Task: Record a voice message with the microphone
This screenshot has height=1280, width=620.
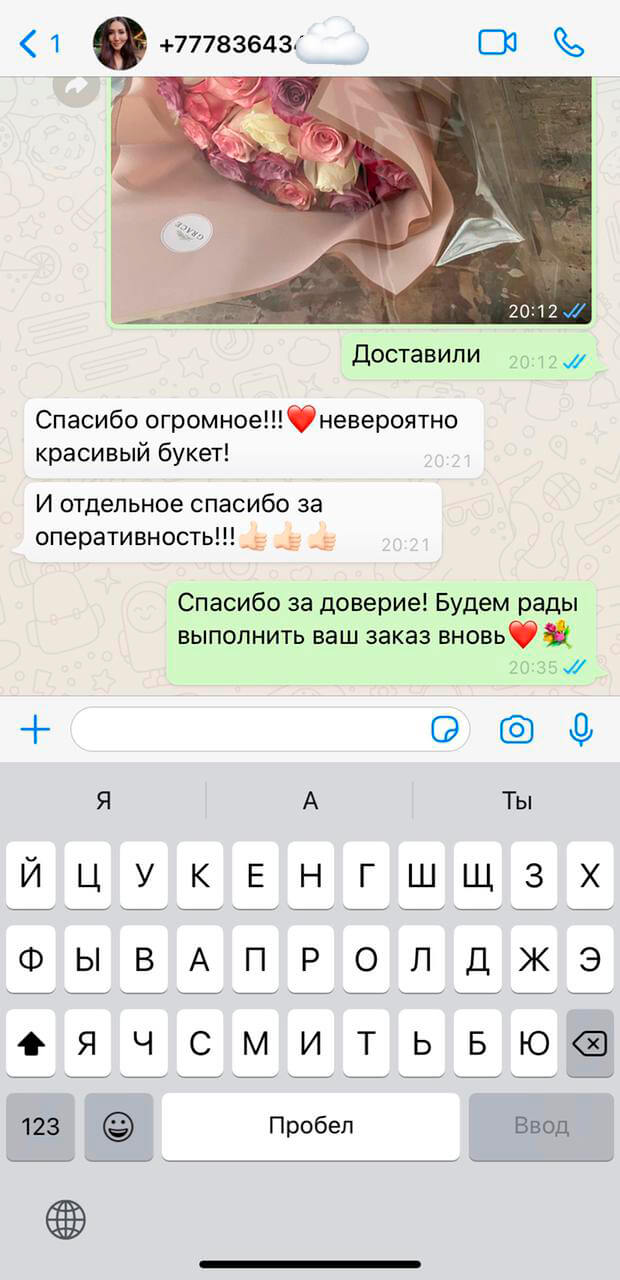Action: 581,730
